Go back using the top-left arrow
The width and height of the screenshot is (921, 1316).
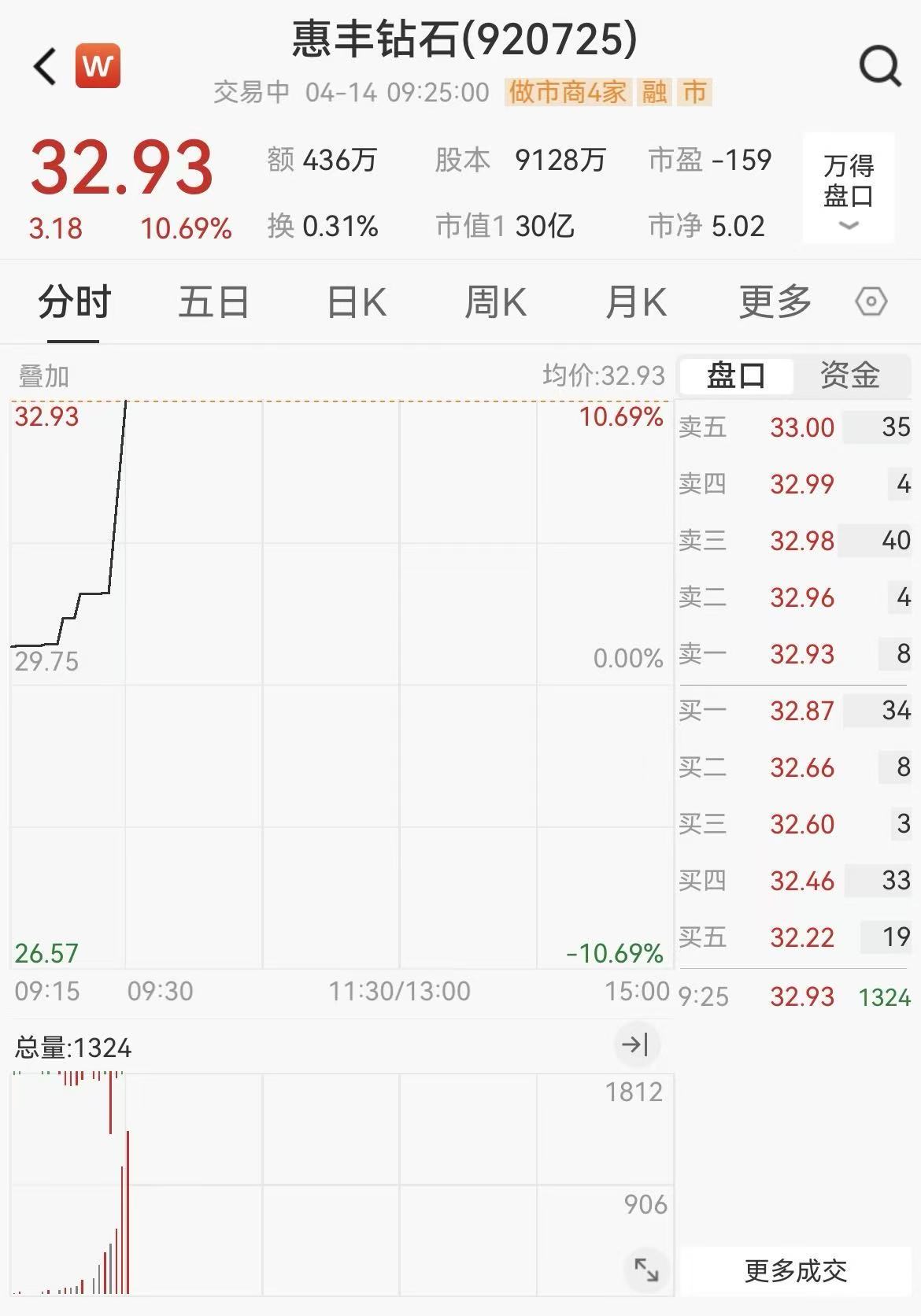(46, 66)
